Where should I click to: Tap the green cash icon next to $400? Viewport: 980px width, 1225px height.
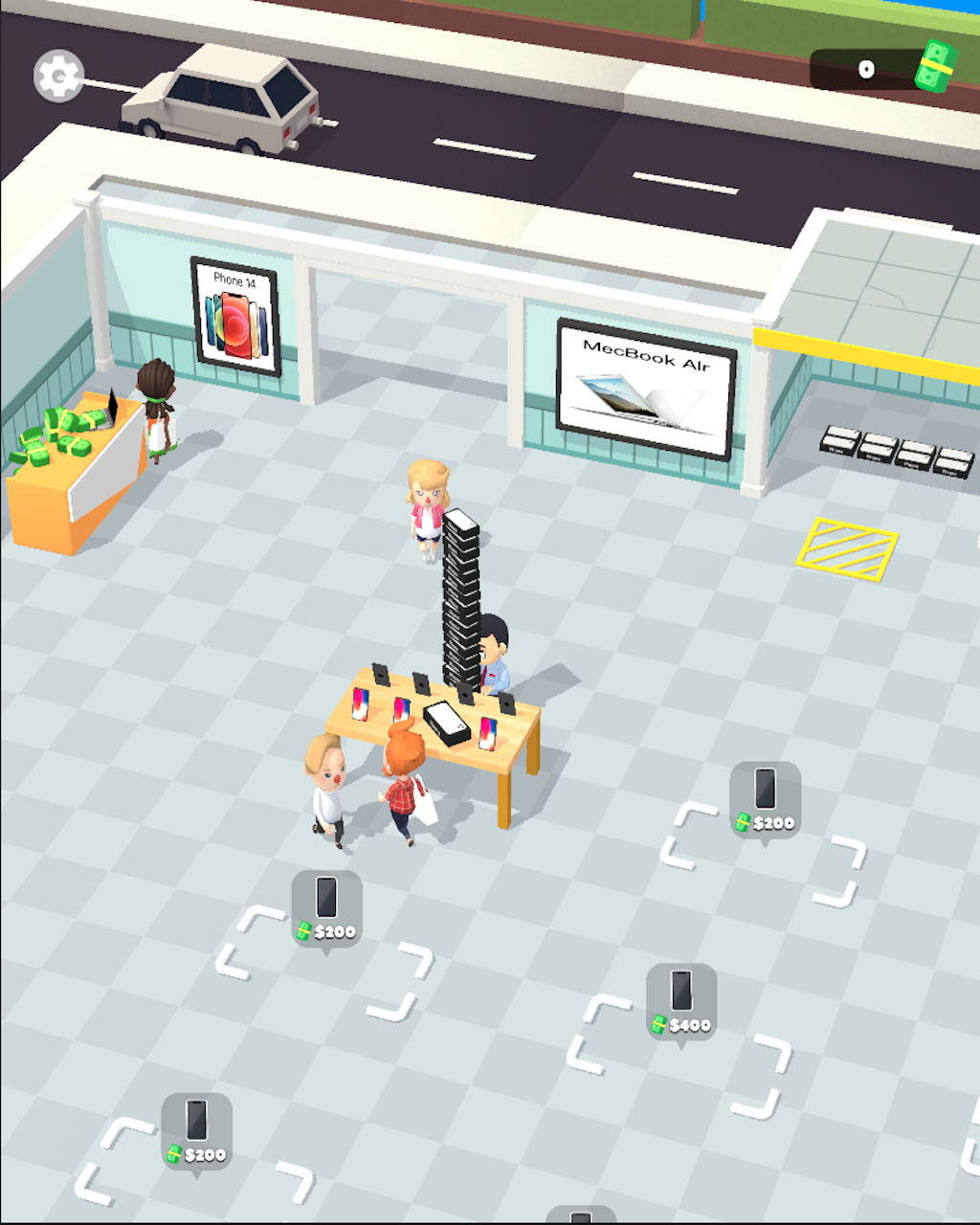657,1026
